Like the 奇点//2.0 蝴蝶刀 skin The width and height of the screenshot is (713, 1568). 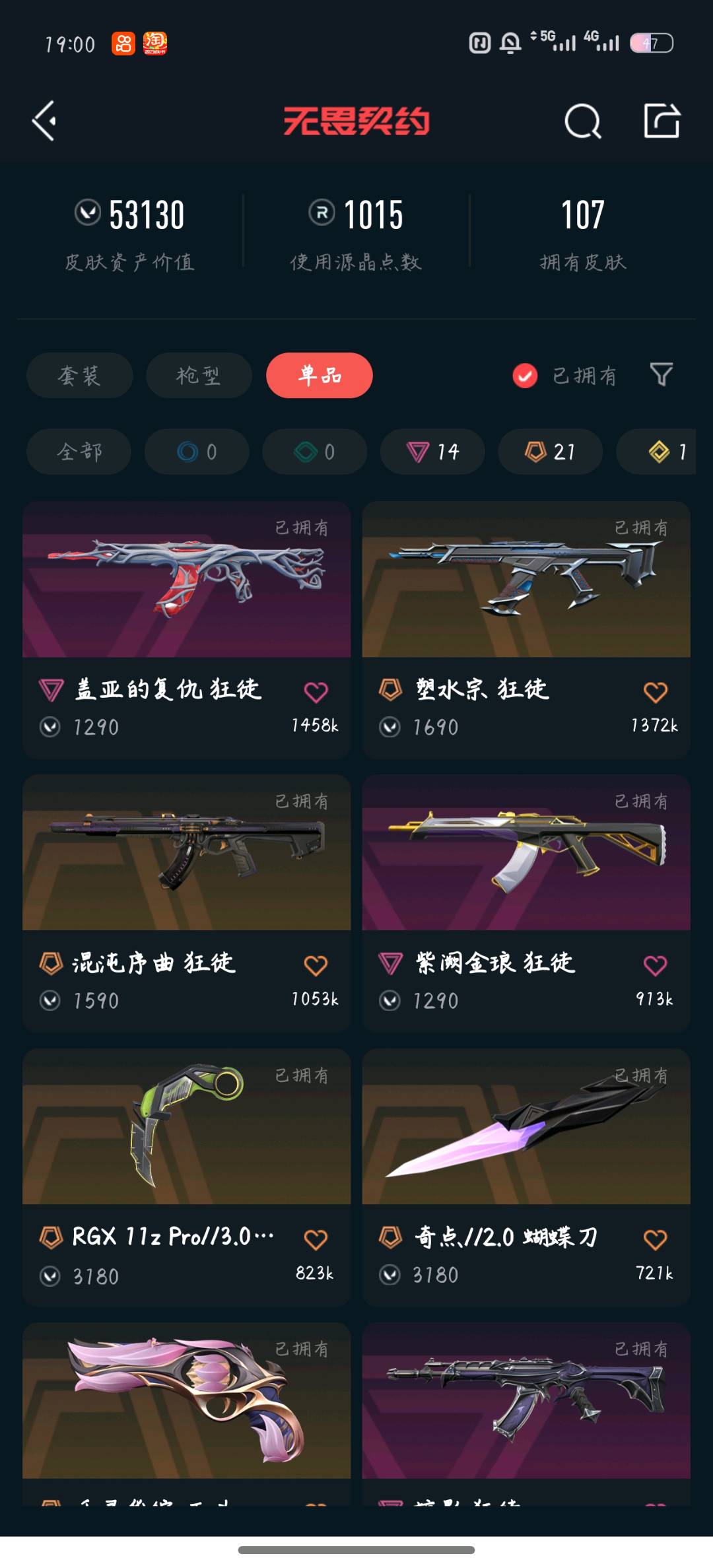(x=655, y=1239)
